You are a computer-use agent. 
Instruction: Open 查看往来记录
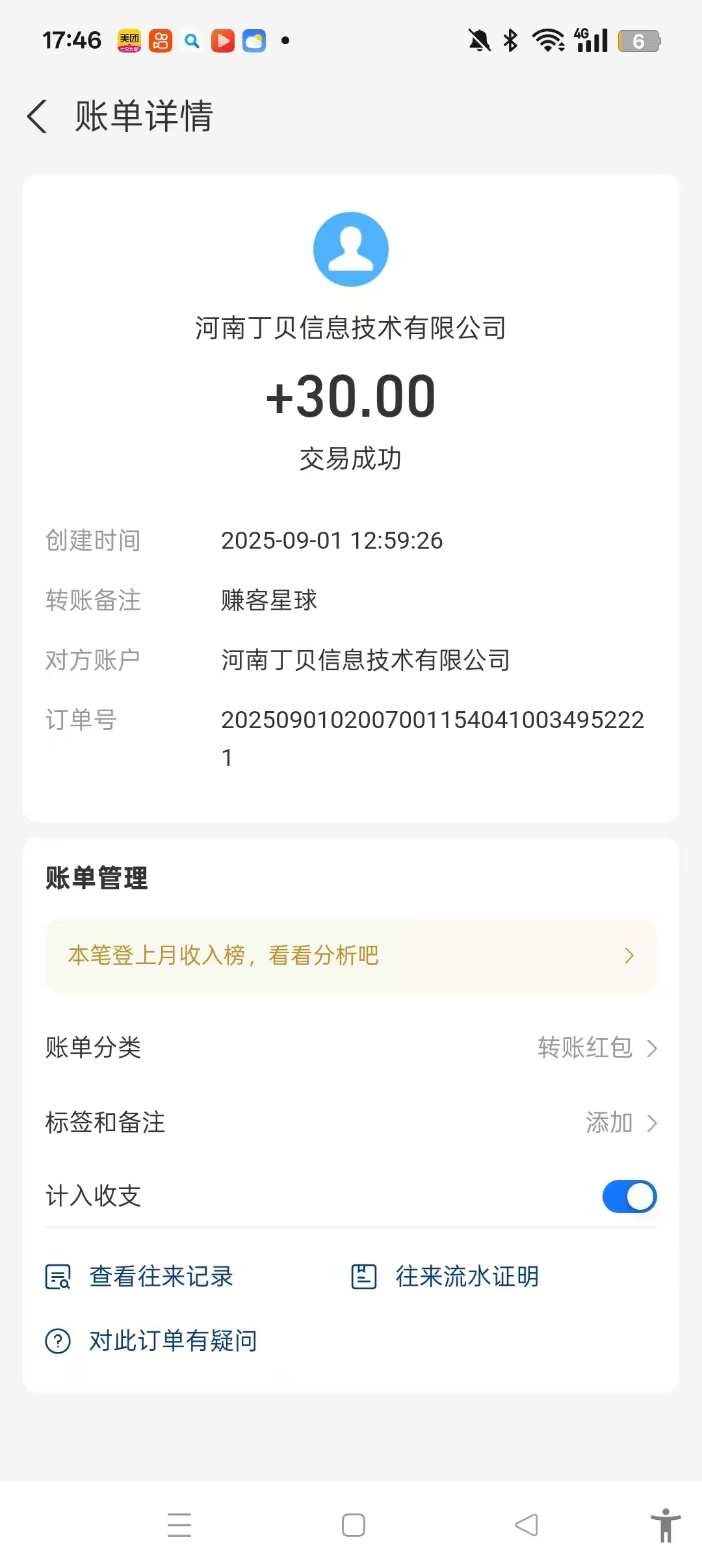(x=139, y=1277)
